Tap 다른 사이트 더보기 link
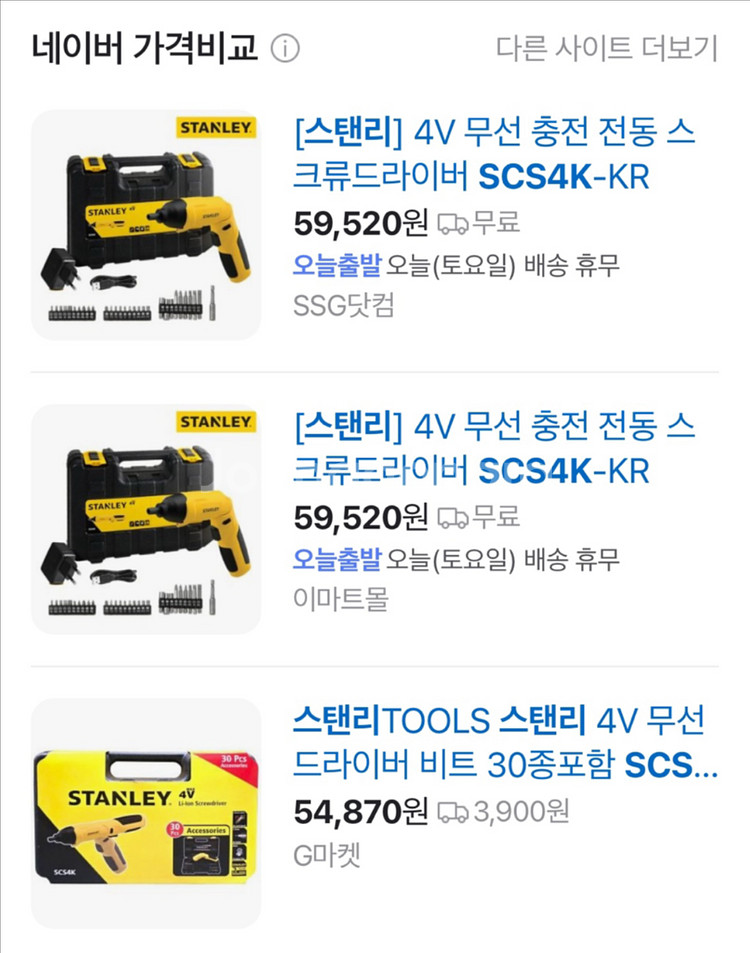The height and width of the screenshot is (953, 750). coord(607,48)
